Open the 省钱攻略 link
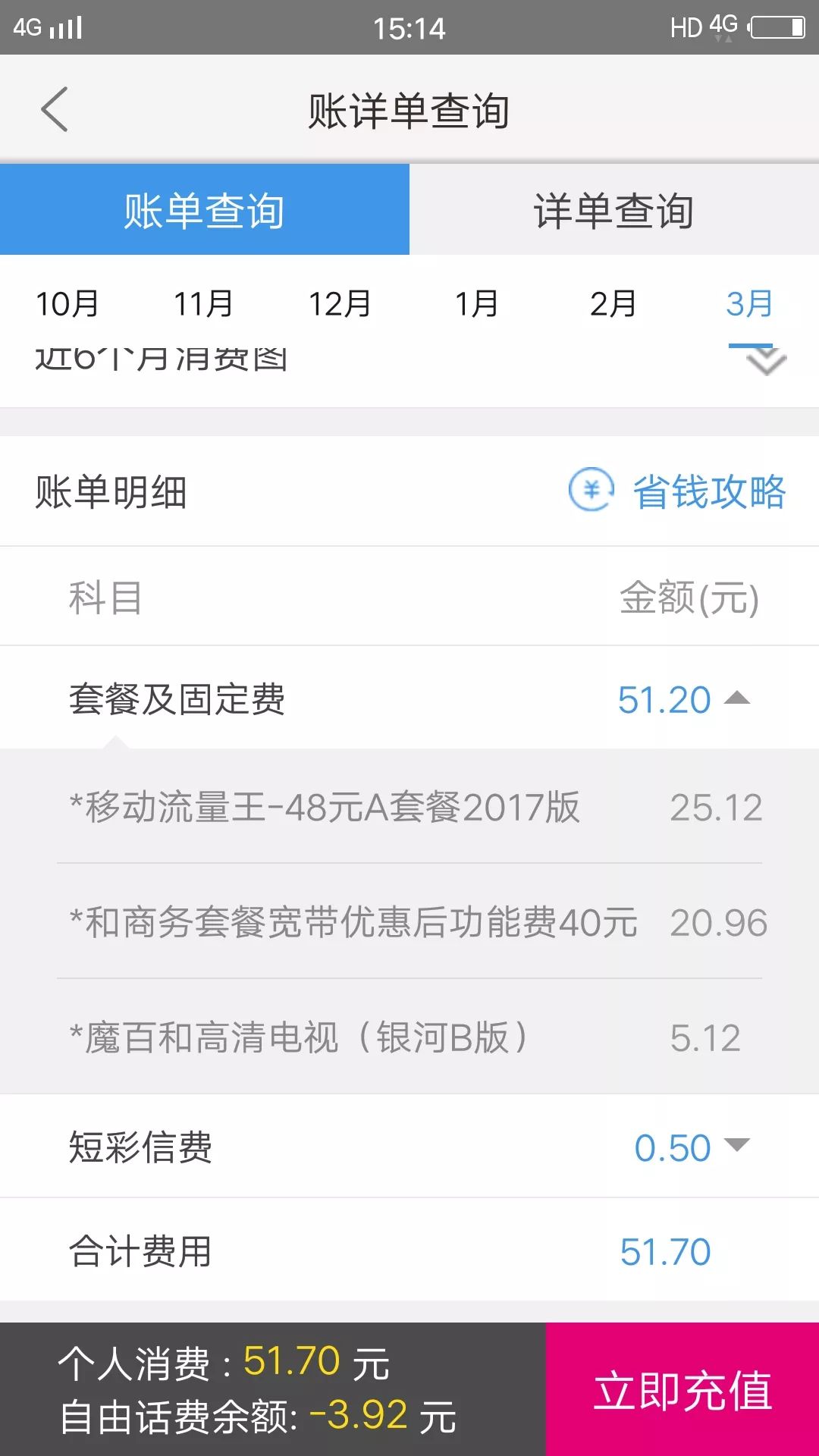 tap(678, 491)
